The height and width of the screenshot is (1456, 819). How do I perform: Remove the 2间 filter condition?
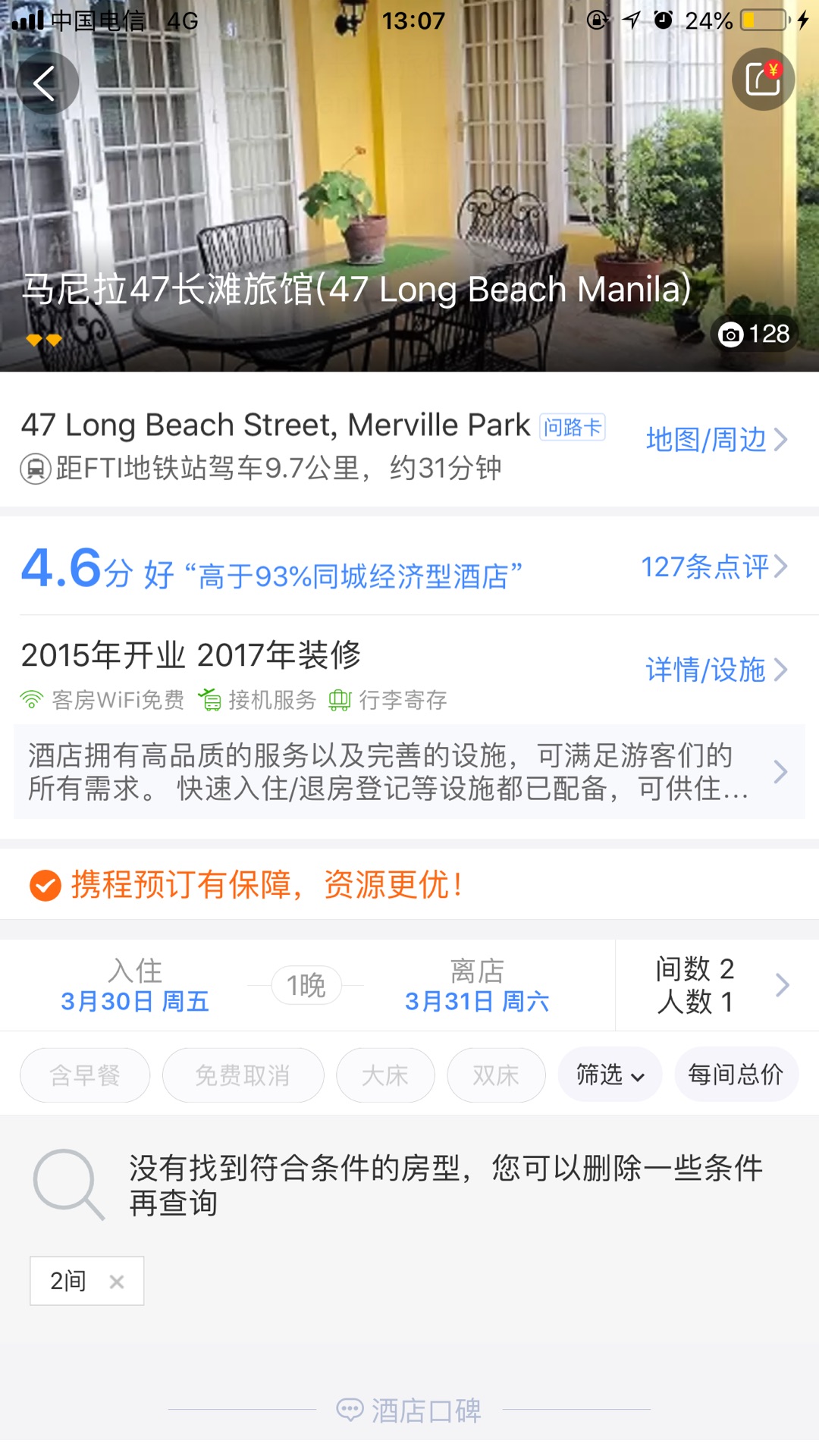(116, 1282)
